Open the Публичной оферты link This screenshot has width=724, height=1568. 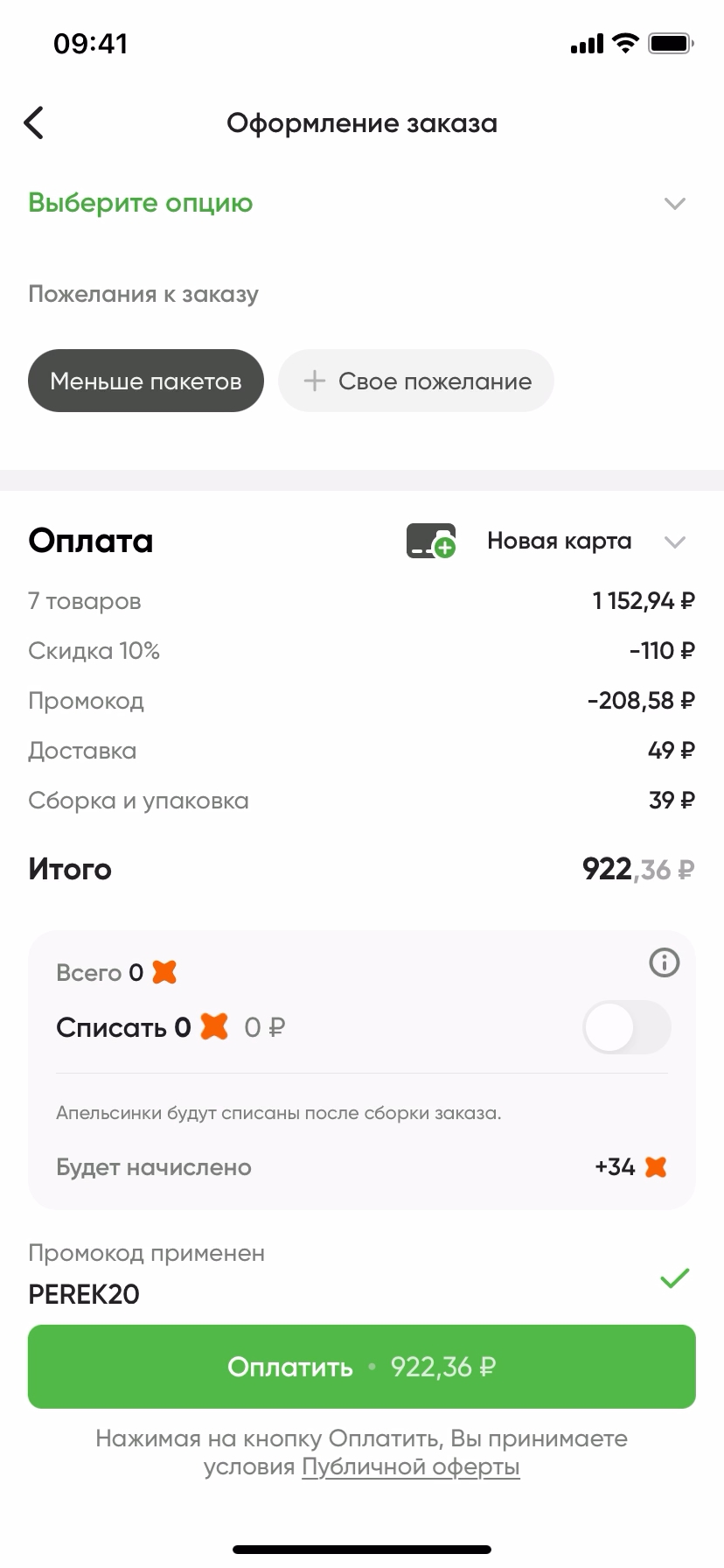pyautogui.click(x=411, y=1467)
